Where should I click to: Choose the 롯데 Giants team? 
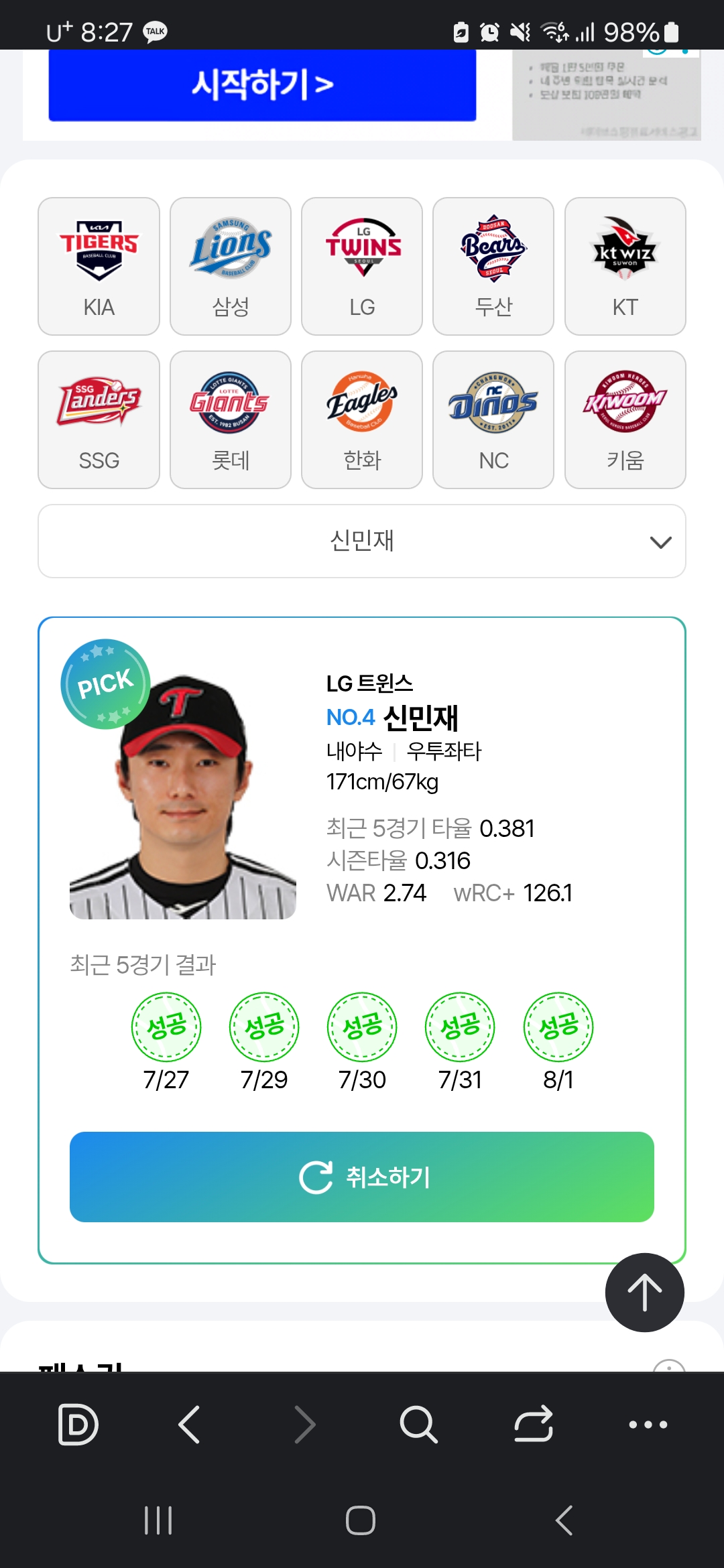pos(231,419)
